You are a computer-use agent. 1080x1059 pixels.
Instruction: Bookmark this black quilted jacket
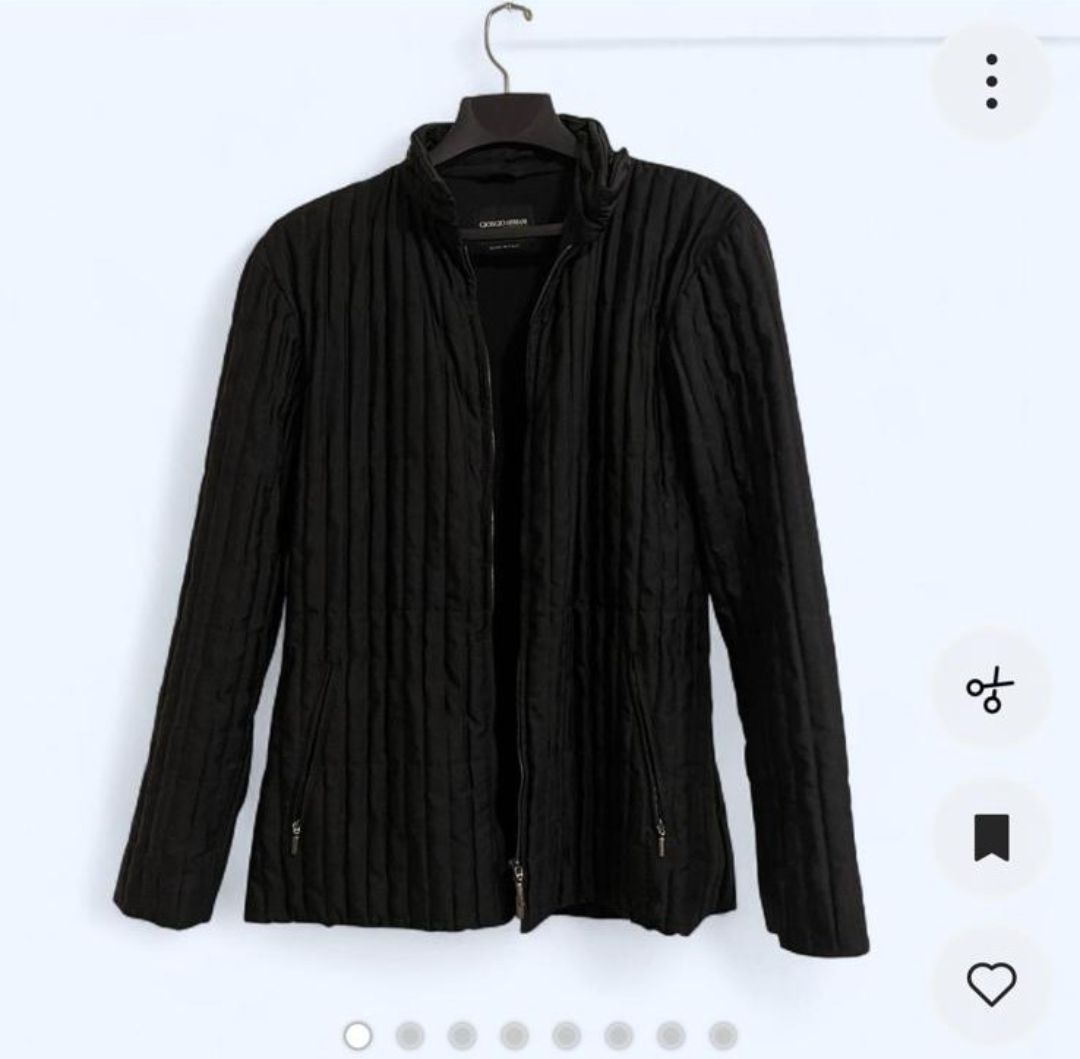point(991,837)
